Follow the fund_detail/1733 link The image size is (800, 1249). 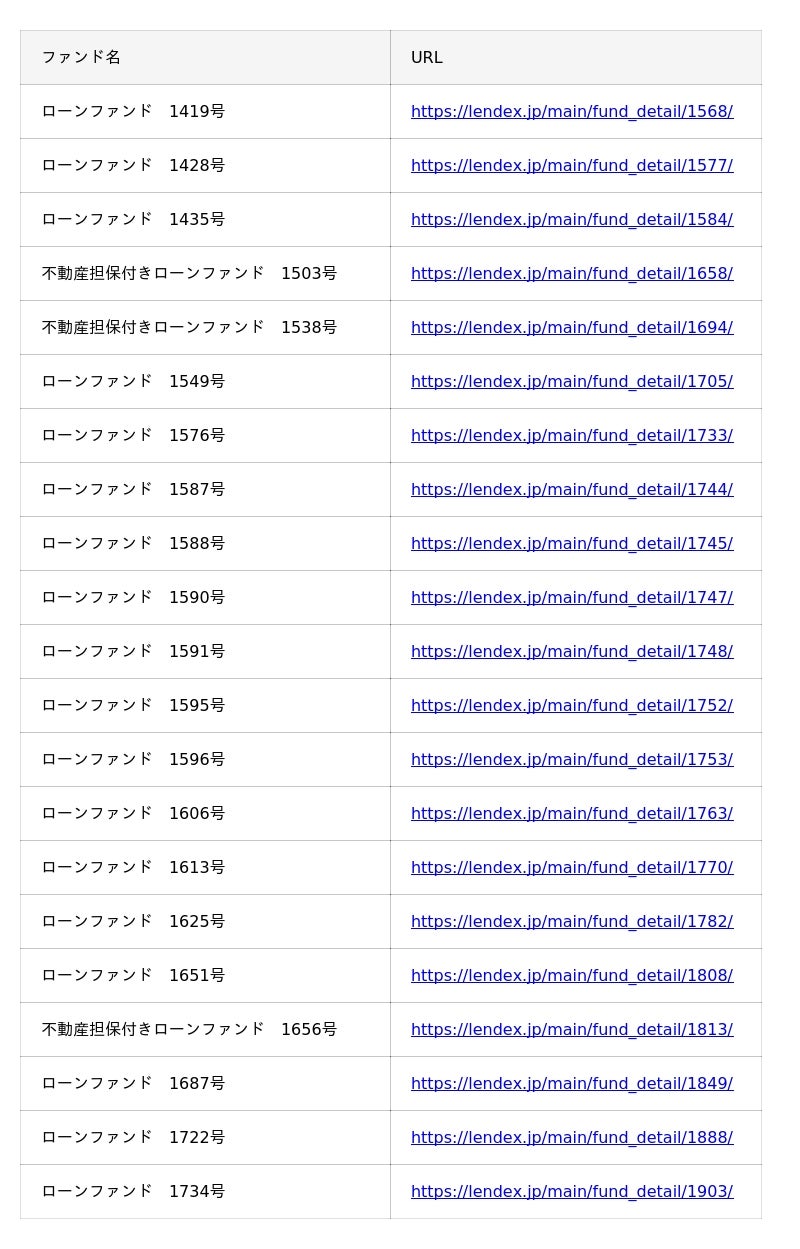click(571, 436)
